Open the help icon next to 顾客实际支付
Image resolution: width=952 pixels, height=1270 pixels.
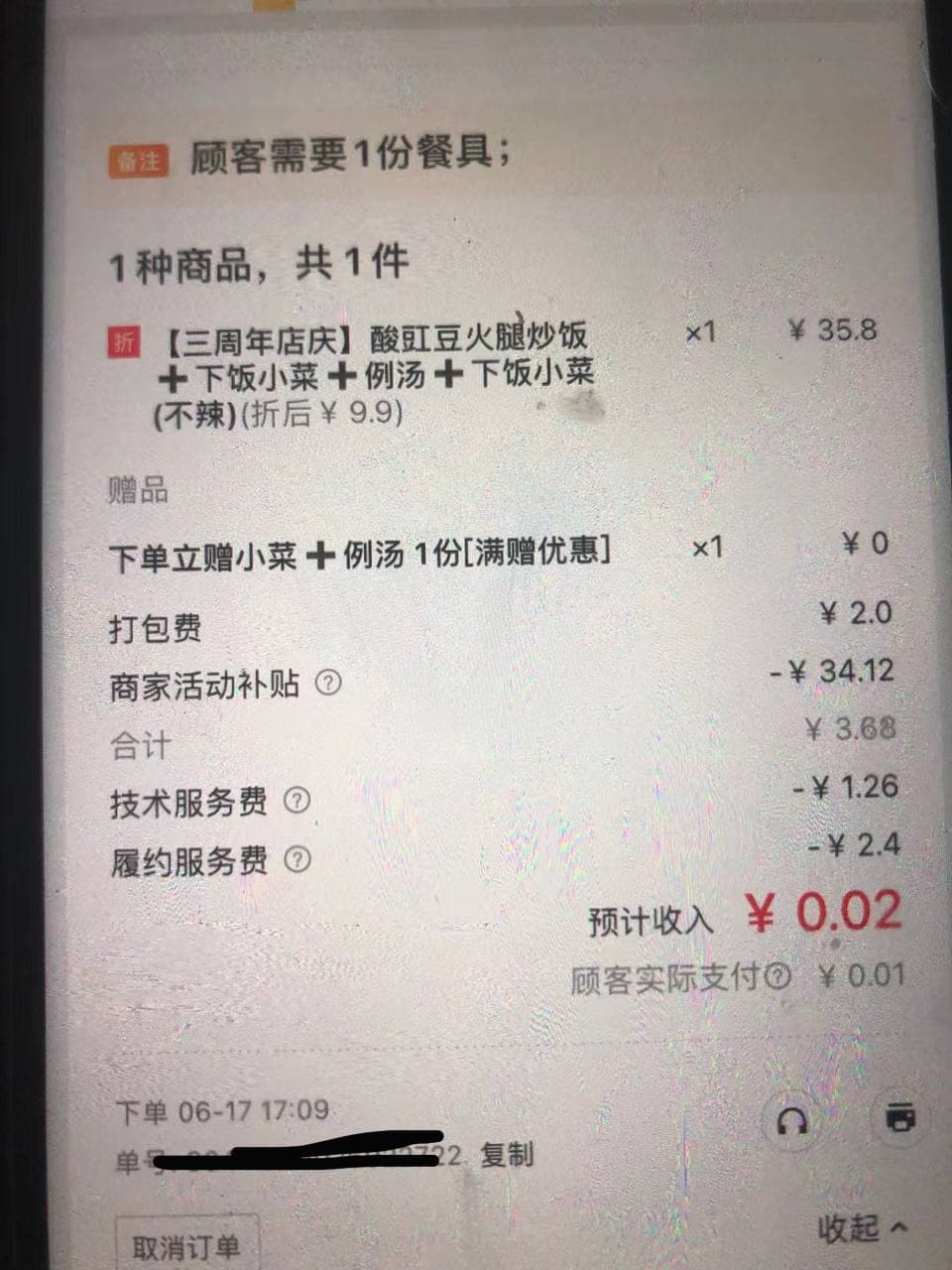[778, 977]
